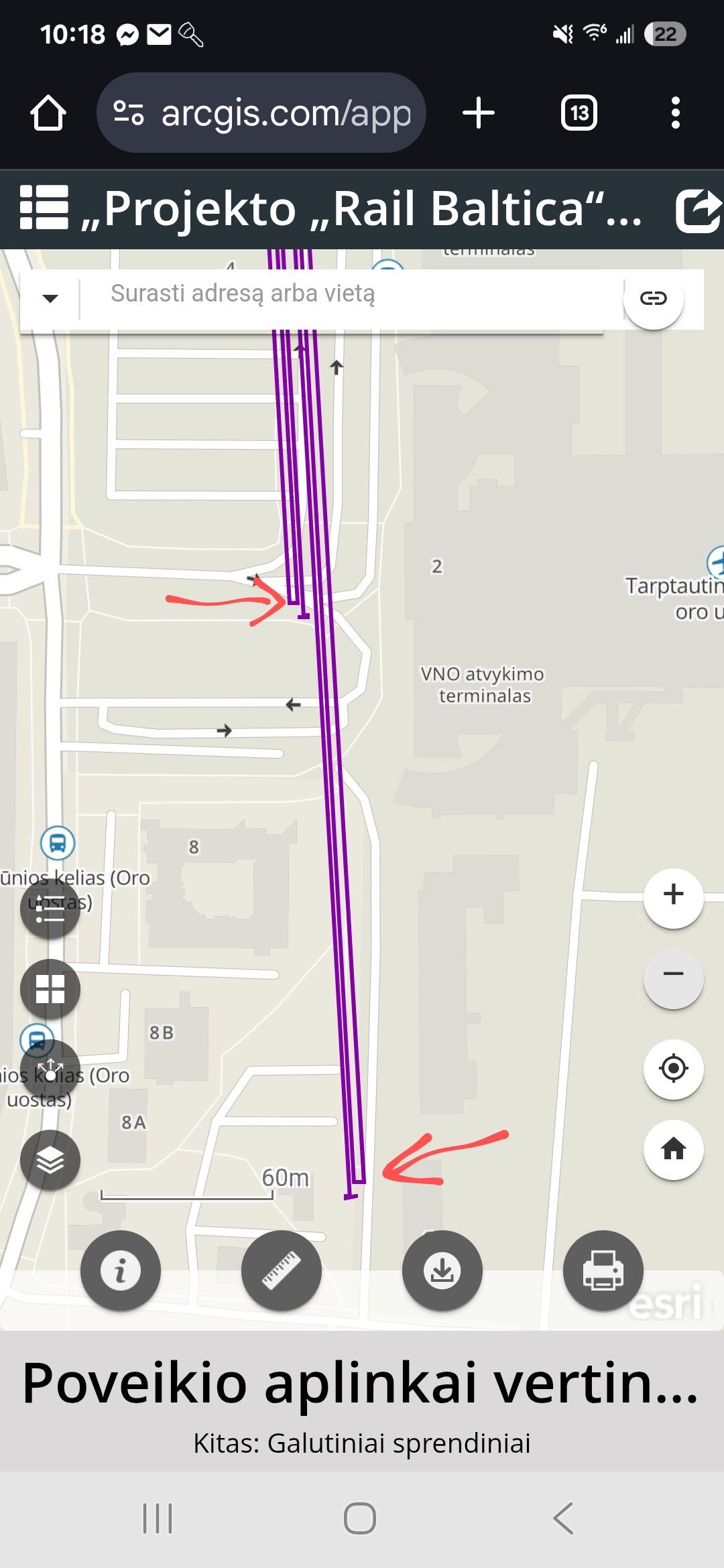Locate my current position
This screenshot has height=1568, width=724.
pos(673,1068)
